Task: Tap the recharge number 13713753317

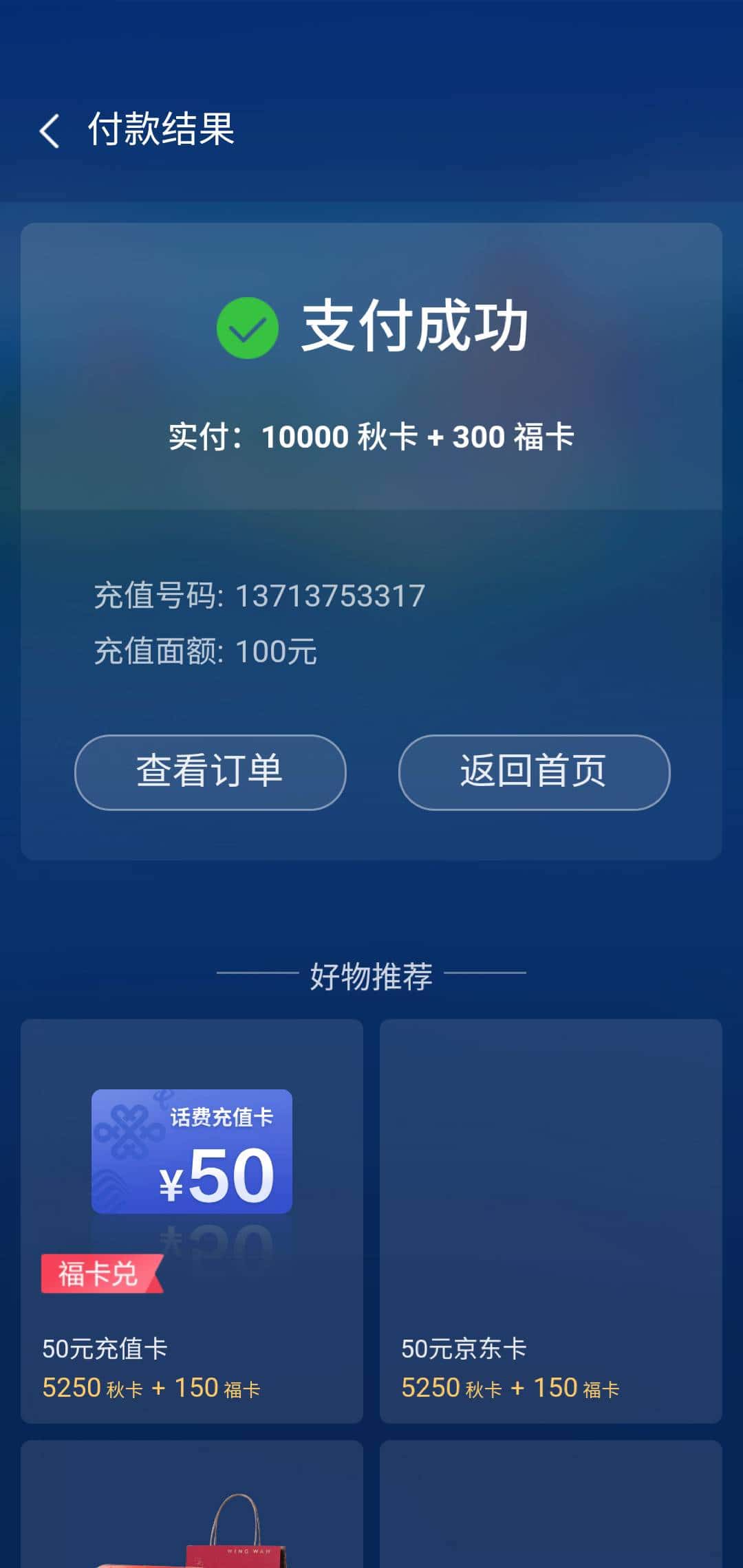Action: tap(260, 596)
